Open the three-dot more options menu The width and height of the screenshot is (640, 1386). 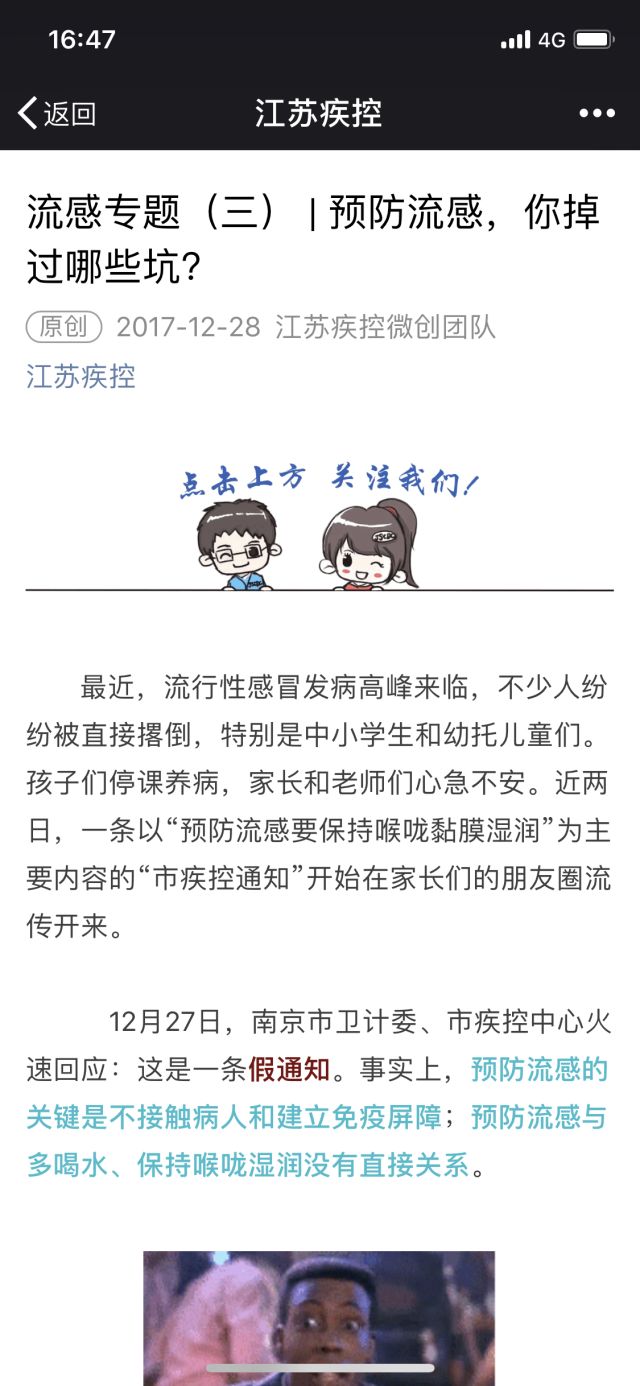click(x=597, y=113)
